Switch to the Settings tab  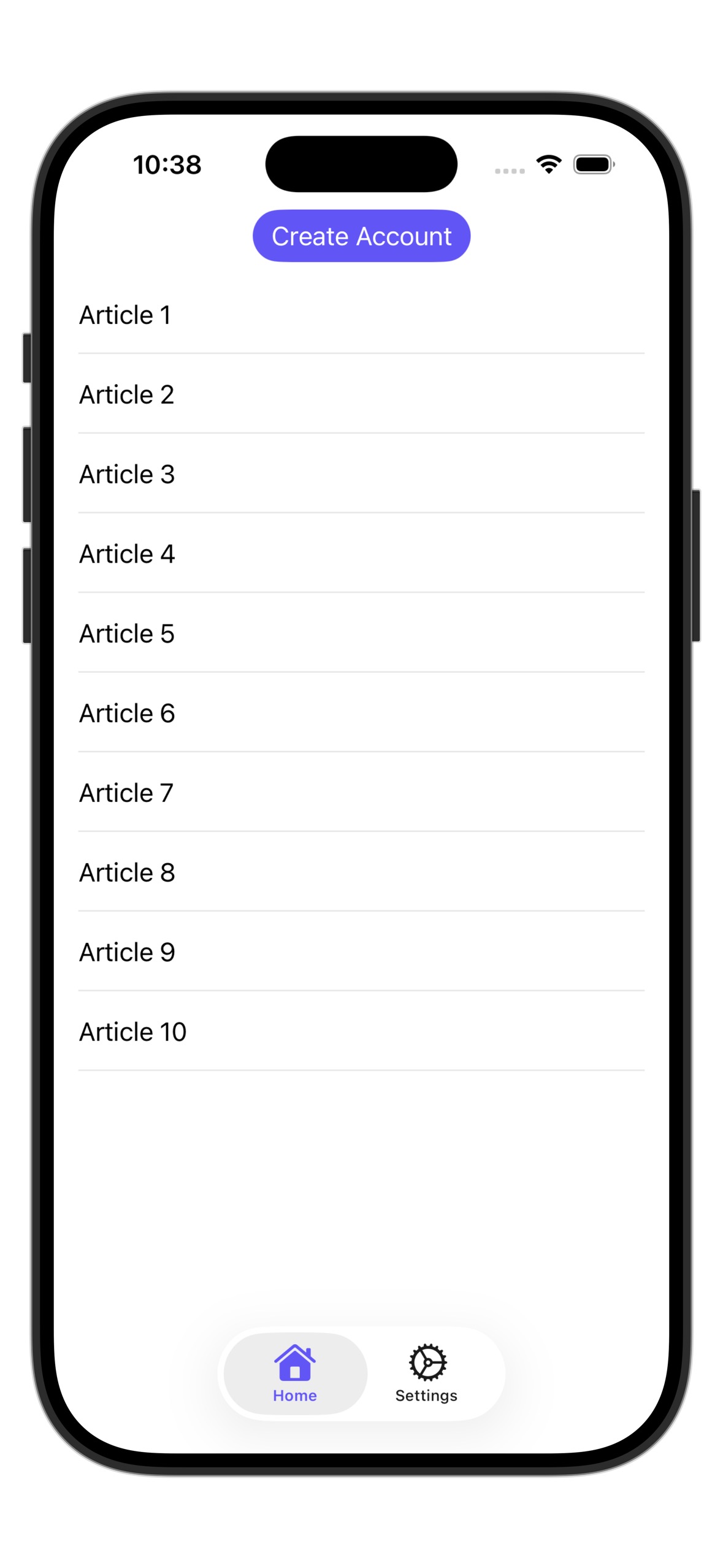click(x=427, y=1373)
